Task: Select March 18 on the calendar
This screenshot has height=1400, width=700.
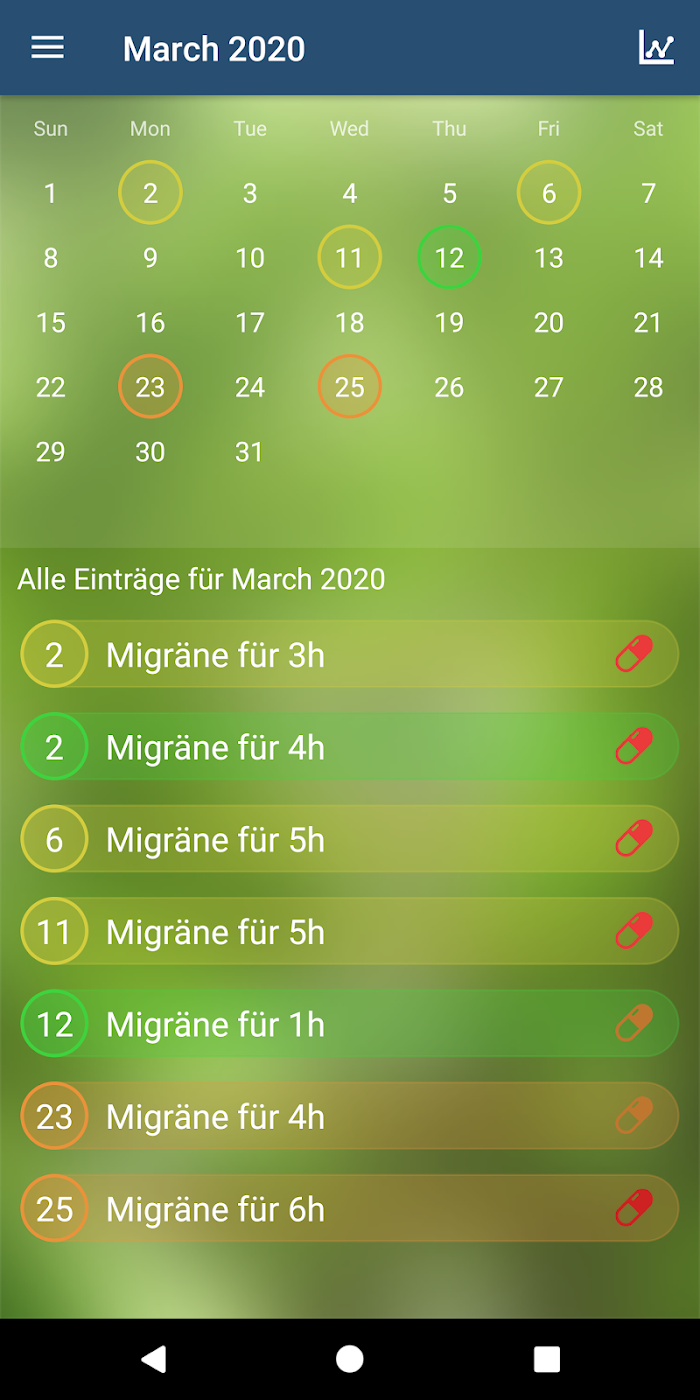Action: 350,323
